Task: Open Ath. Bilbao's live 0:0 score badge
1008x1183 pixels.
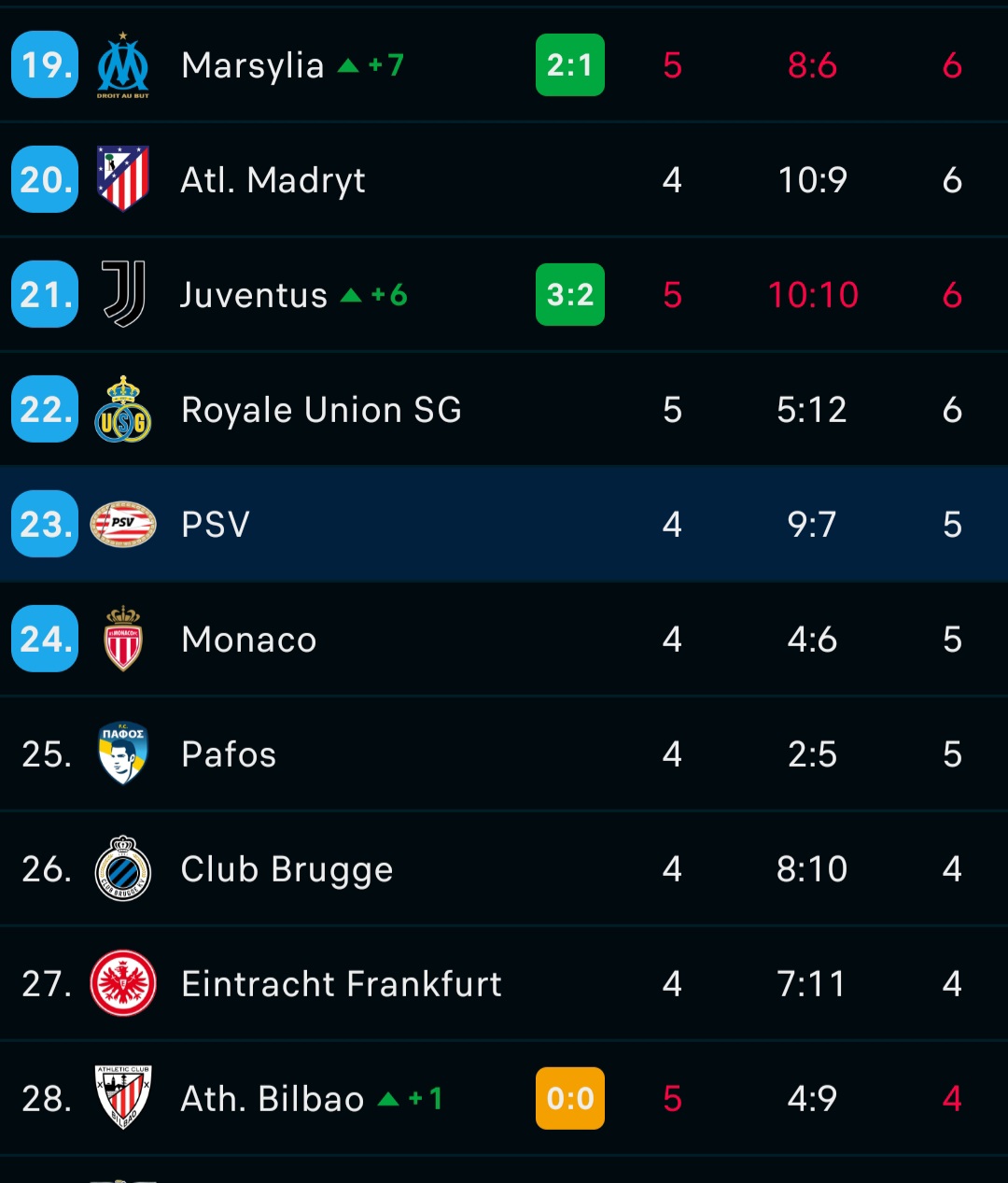Action: tap(570, 1099)
